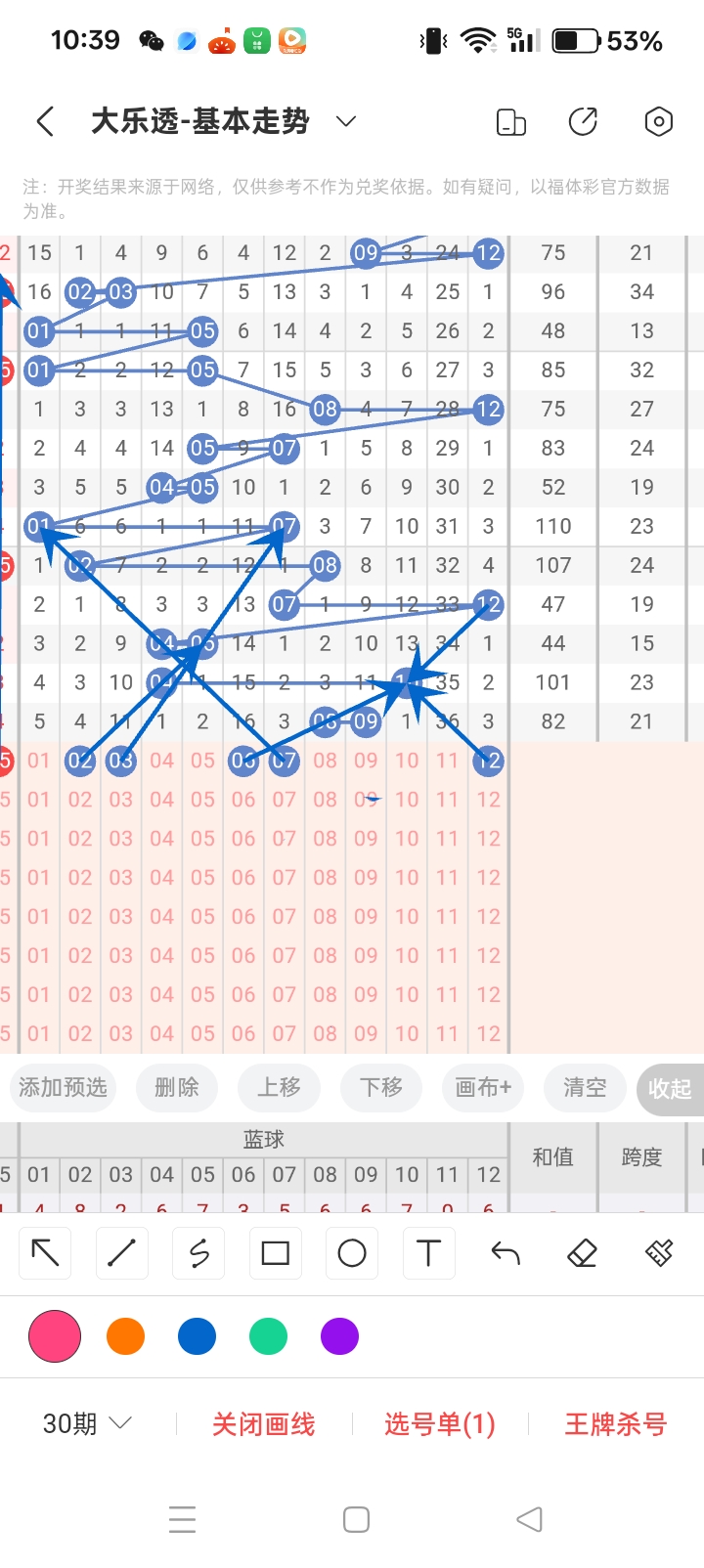This screenshot has height=1568, width=704.
Task: Expand the 大乐透-基本走势 chart type dropdown
Action: [345, 121]
